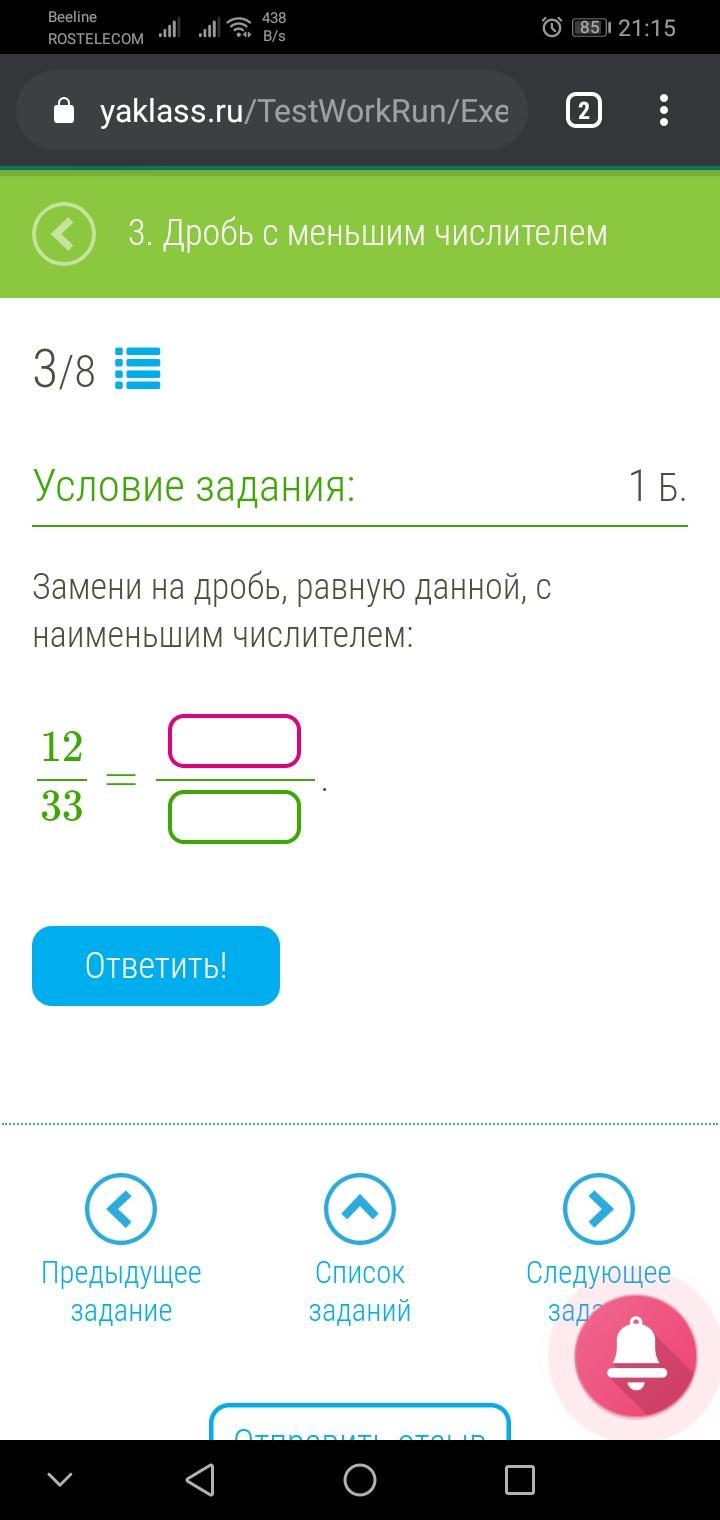Viewport: 720px width, 1520px height.
Task: Open the task list icon next to 3/8
Action: (x=138, y=368)
